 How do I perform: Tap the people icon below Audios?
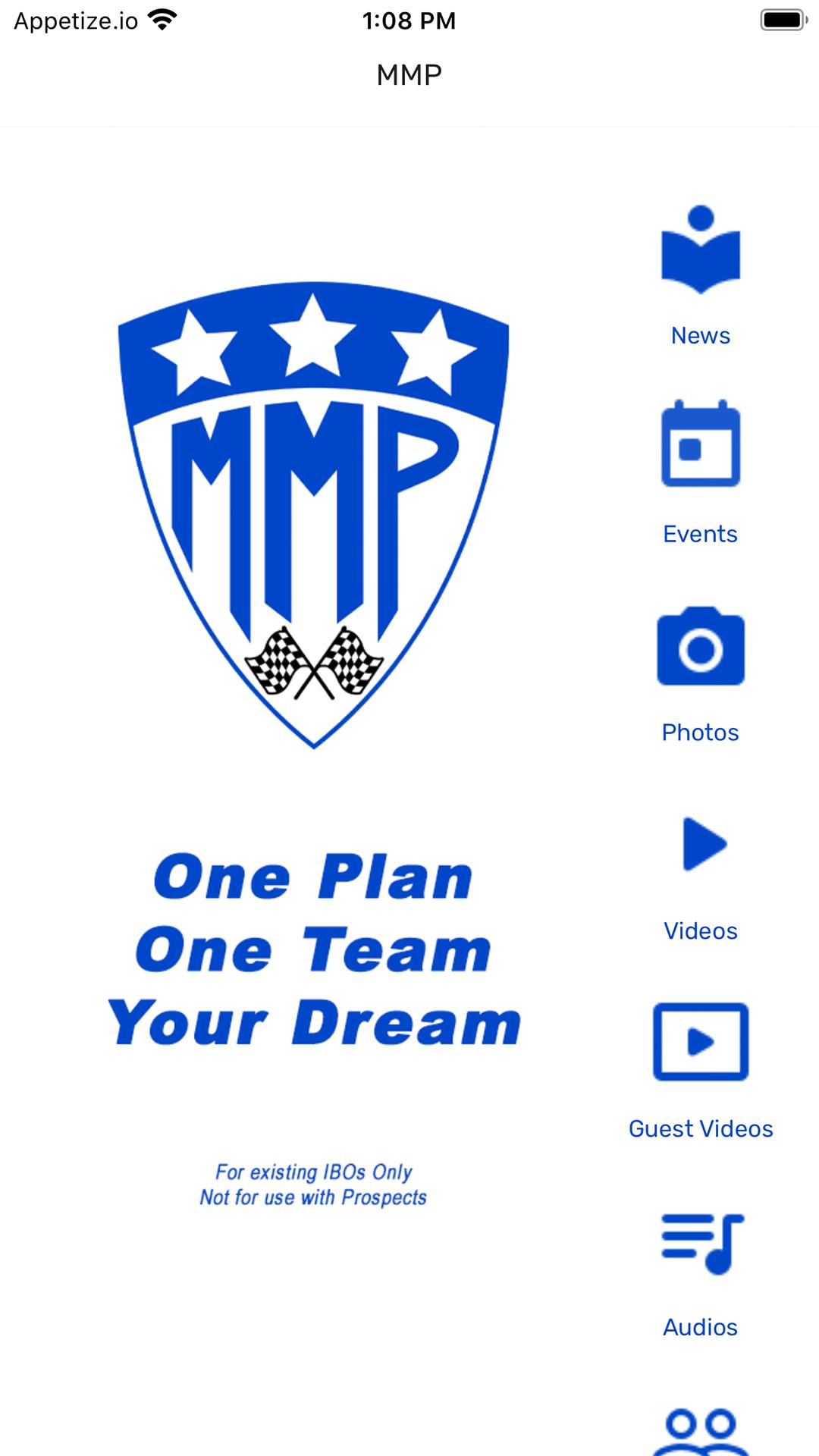pyautogui.click(x=701, y=1432)
